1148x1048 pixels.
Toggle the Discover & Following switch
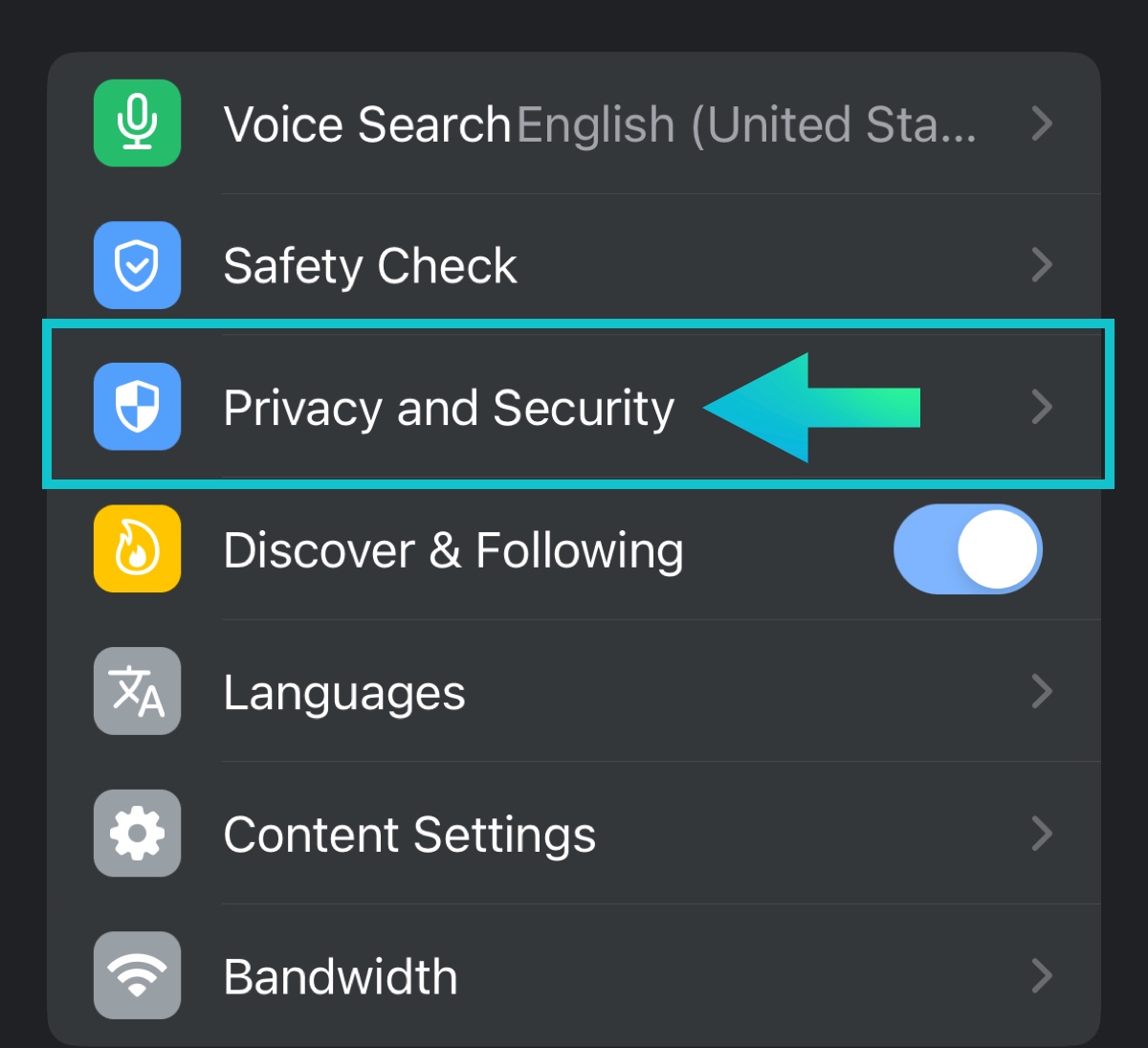coord(967,549)
